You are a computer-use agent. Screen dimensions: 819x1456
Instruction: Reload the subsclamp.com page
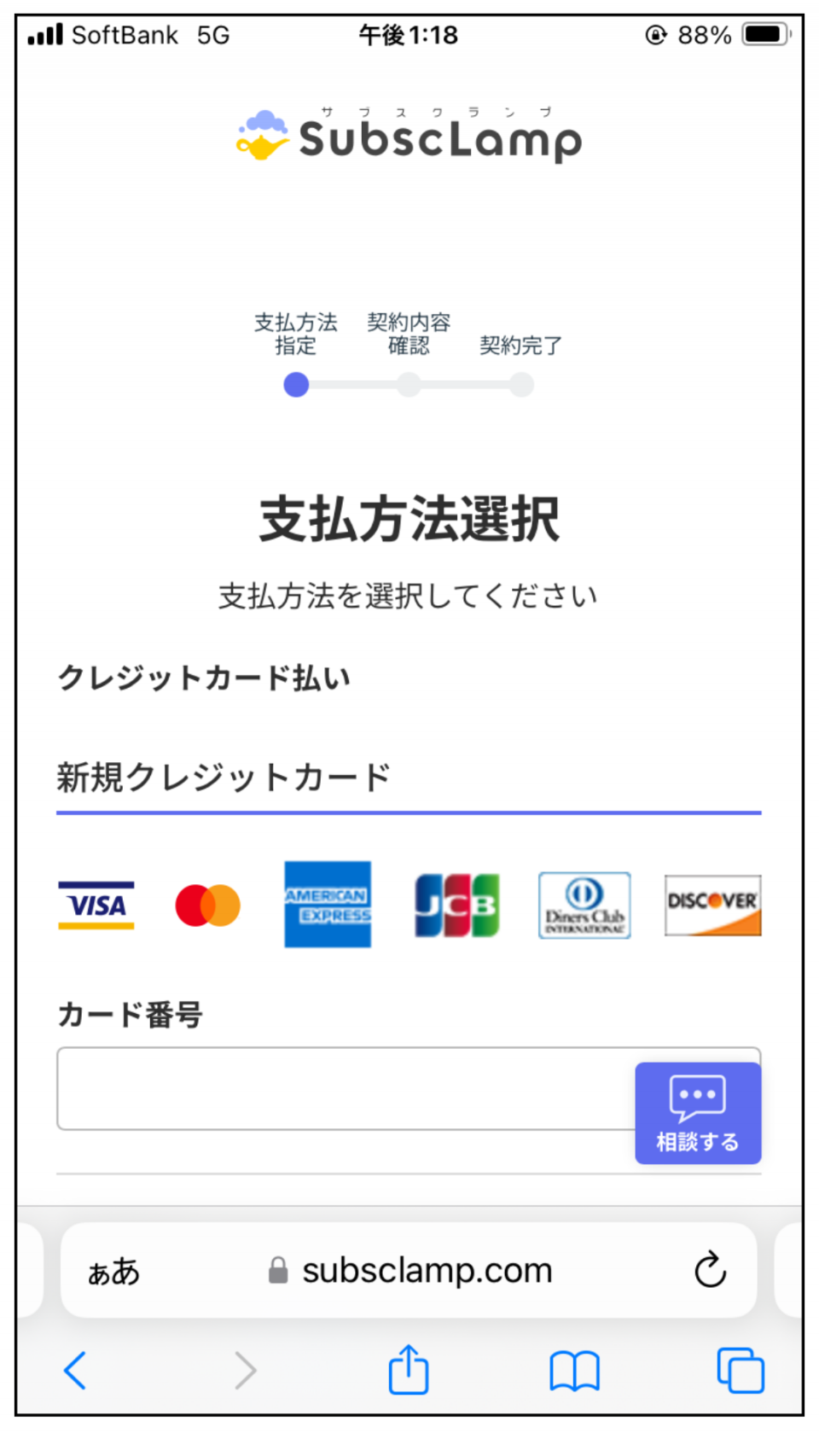tap(709, 1270)
